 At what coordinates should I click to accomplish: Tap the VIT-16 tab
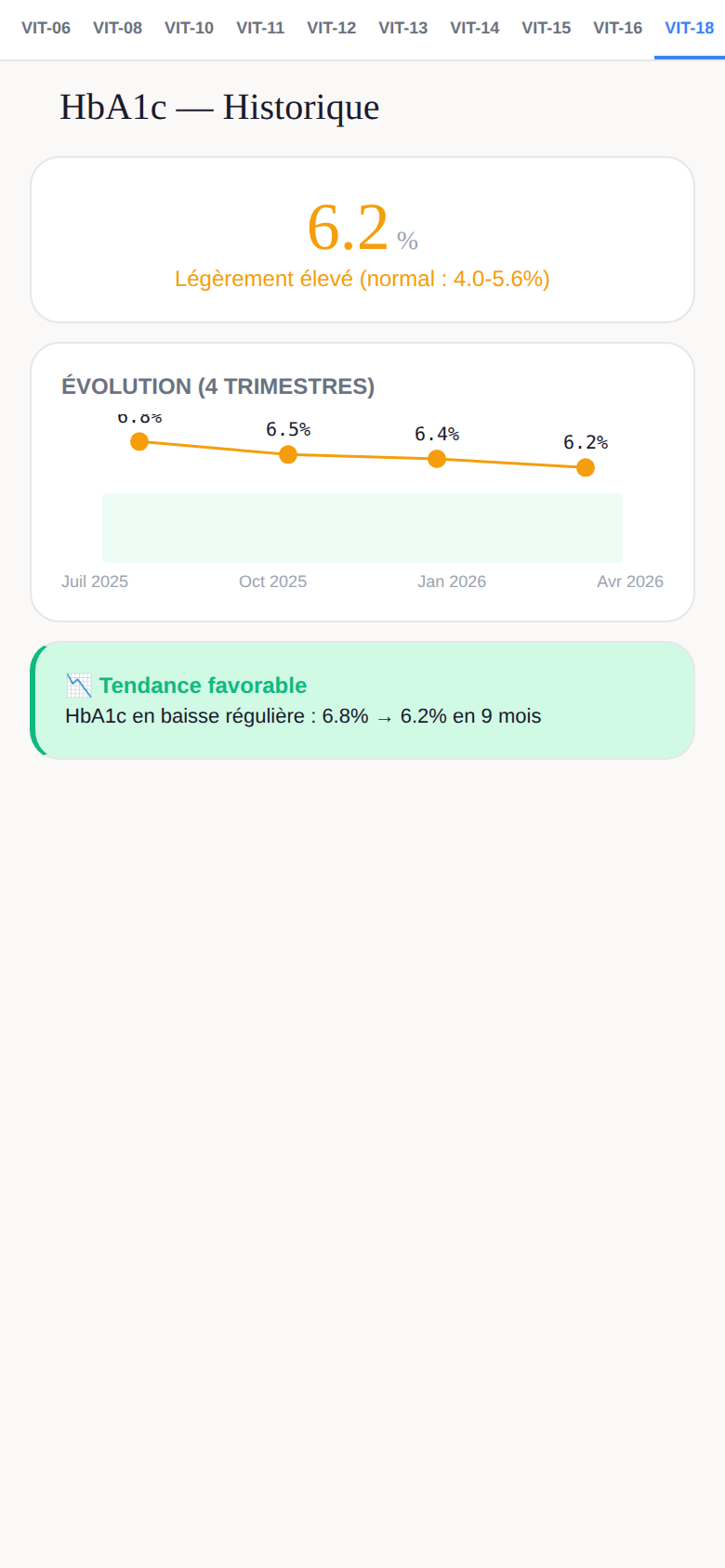tap(618, 29)
